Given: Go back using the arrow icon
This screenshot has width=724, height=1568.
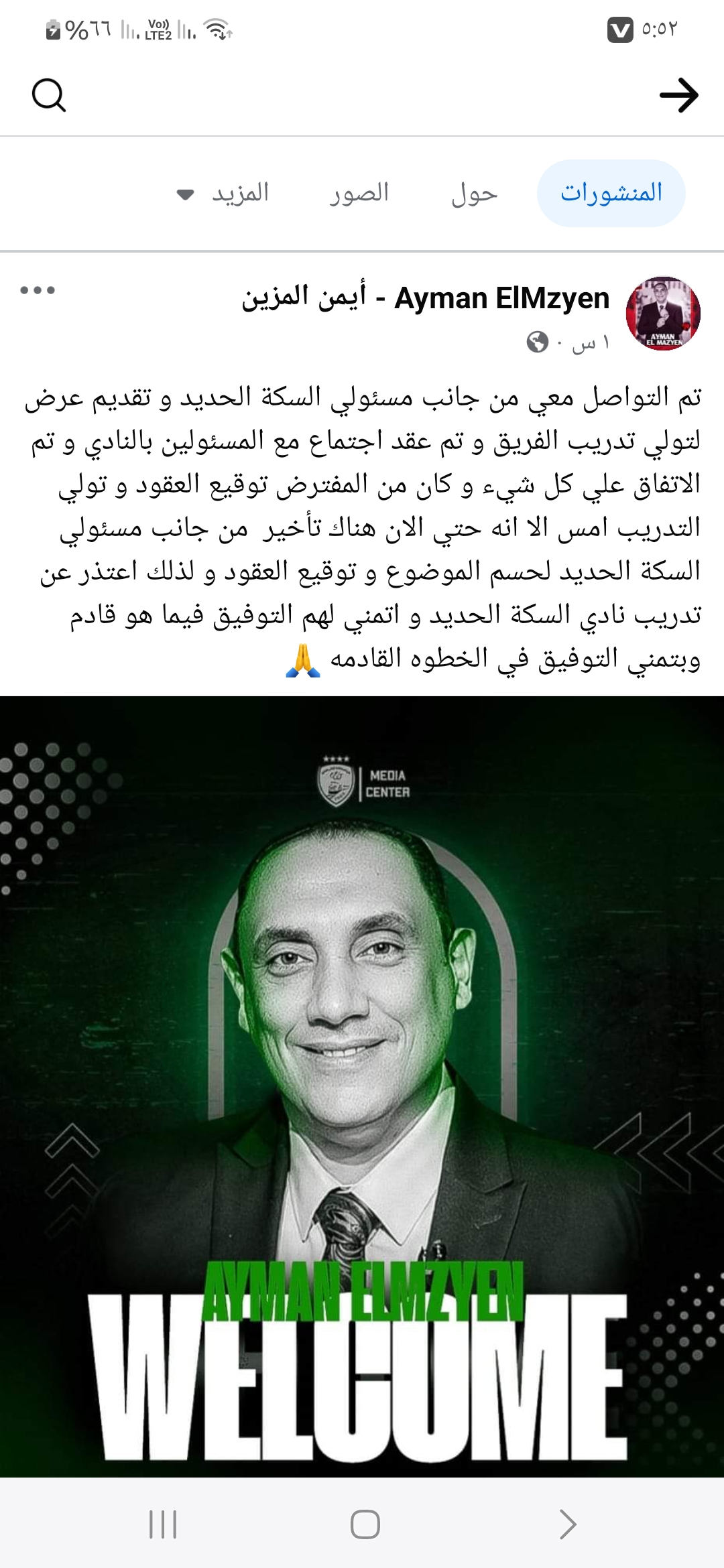Looking at the screenshot, I should [678, 95].
